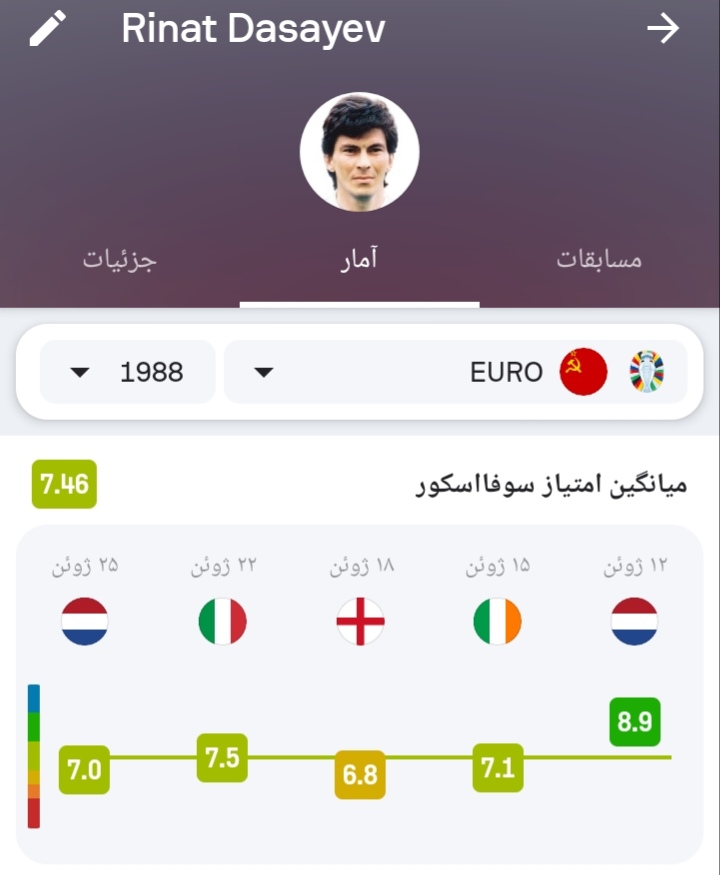Image resolution: width=720 pixels, height=875 pixels.
Task: Switch to the جزئیات tab
Action: click(x=120, y=260)
